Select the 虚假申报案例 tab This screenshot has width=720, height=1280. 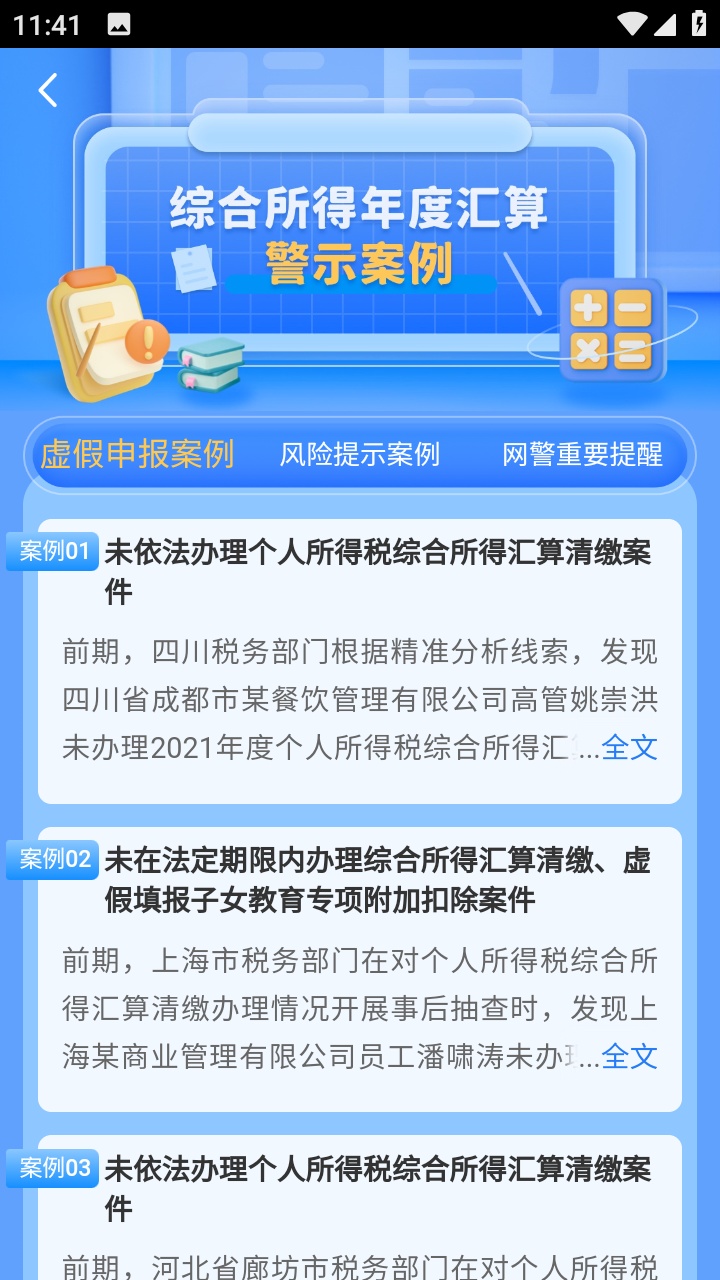coord(137,454)
